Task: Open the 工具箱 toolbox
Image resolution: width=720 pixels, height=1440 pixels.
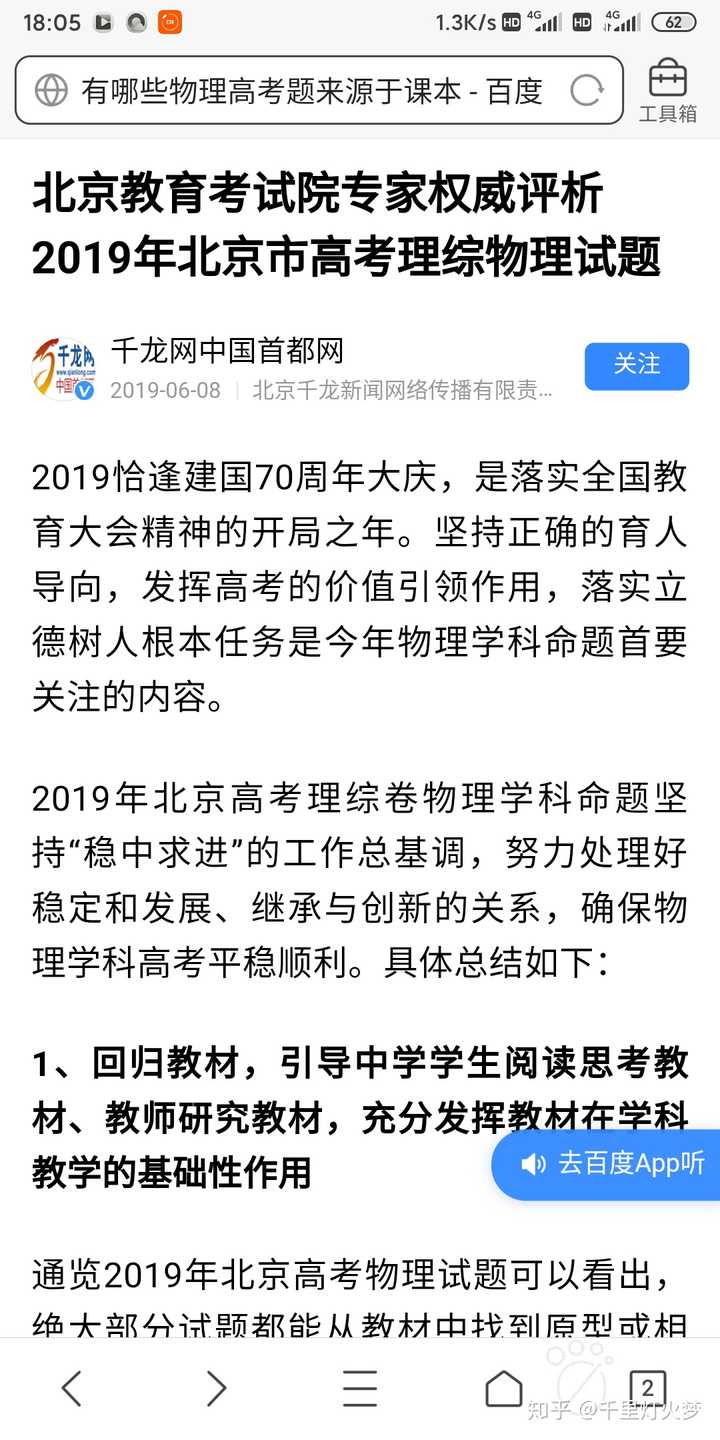Action: 668,91
